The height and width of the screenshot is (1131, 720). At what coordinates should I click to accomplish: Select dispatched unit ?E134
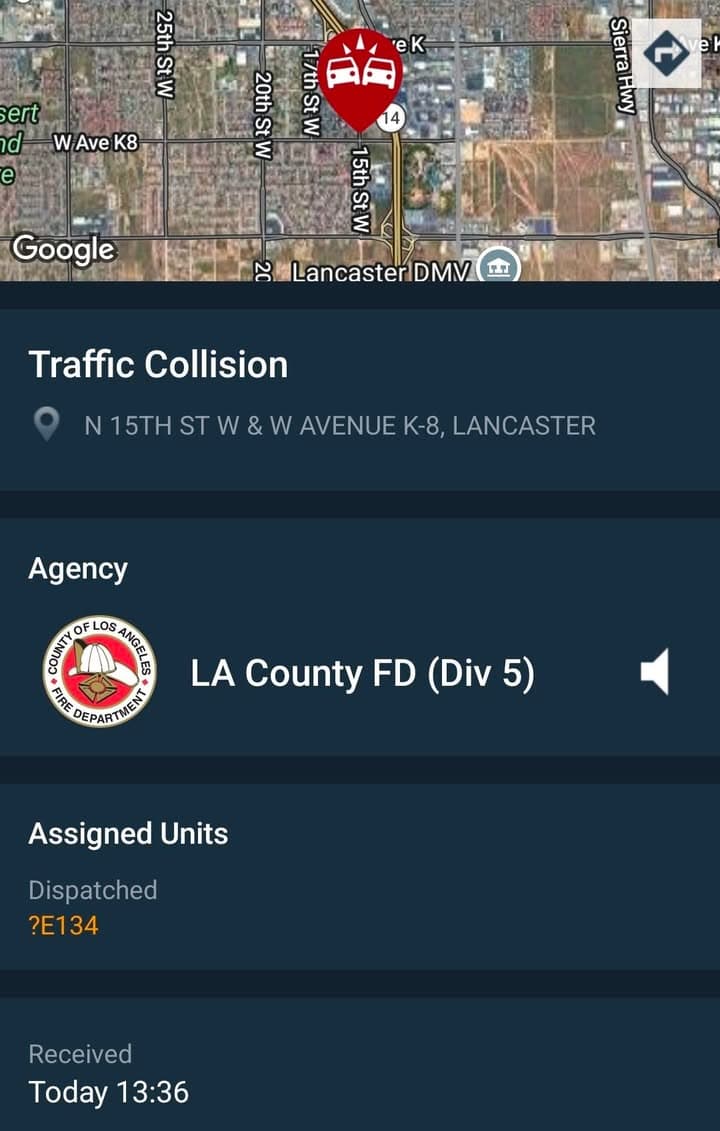coord(62,926)
